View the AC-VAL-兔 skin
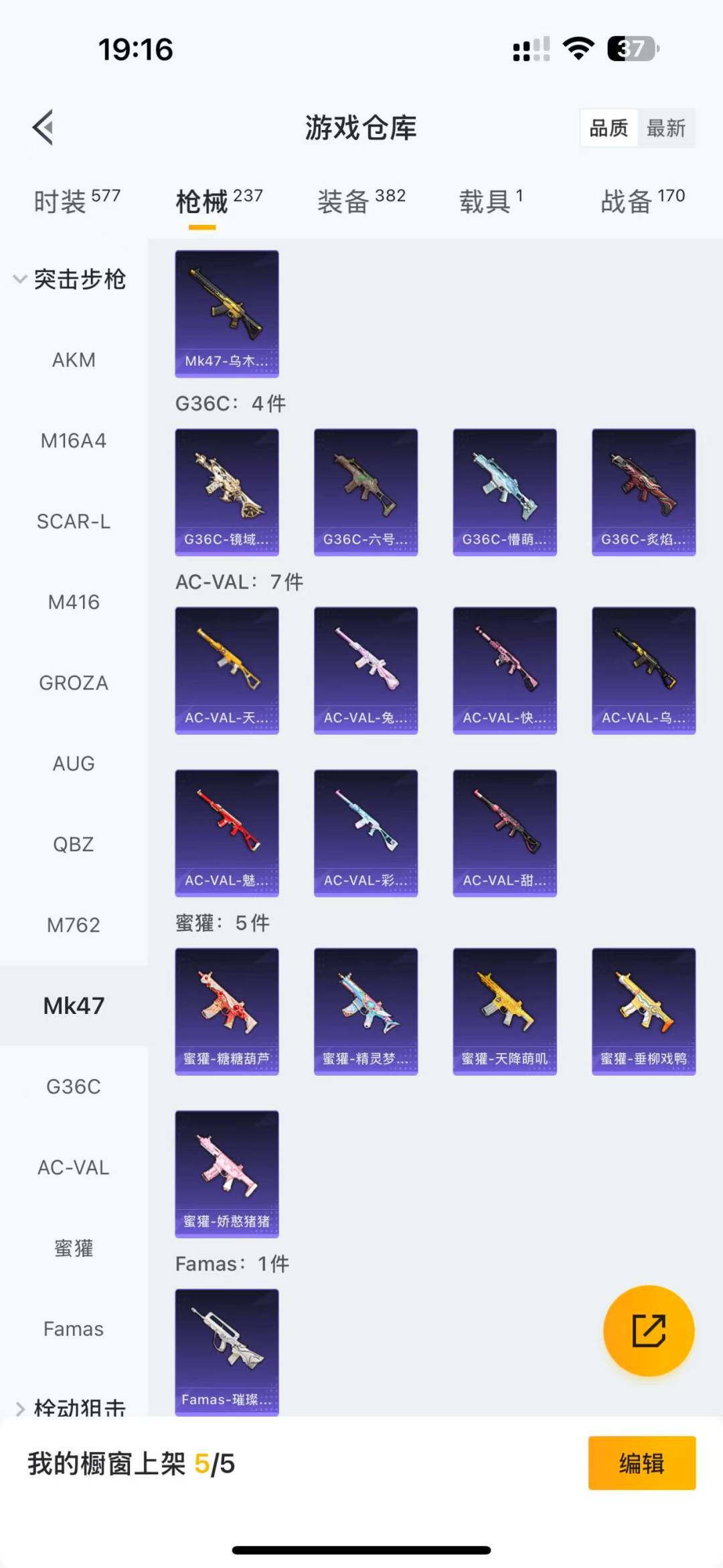723x1568 pixels. pyautogui.click(x=366, y=670)
